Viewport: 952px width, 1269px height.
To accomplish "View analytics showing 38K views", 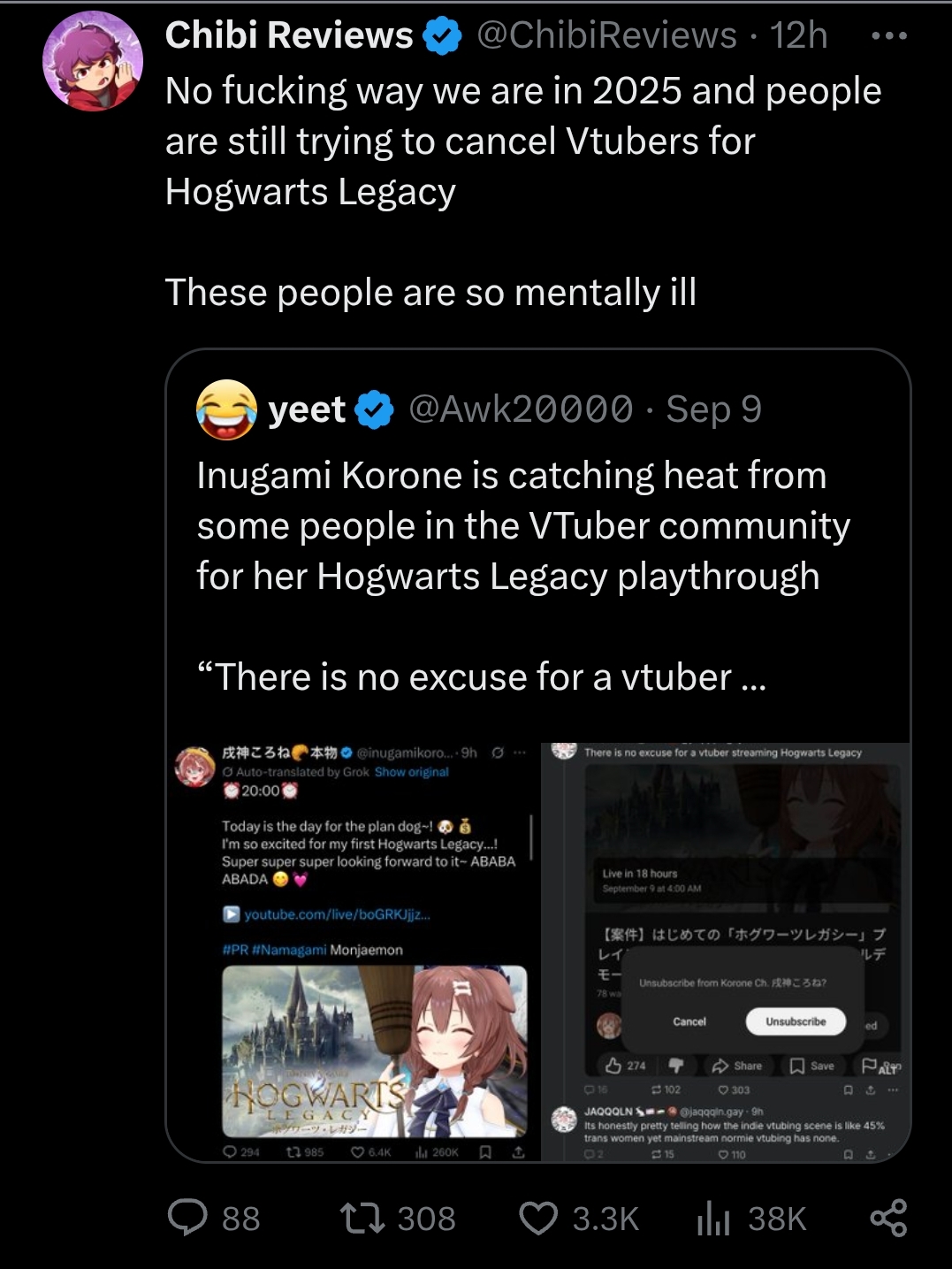I will [x=713, y=1219].
